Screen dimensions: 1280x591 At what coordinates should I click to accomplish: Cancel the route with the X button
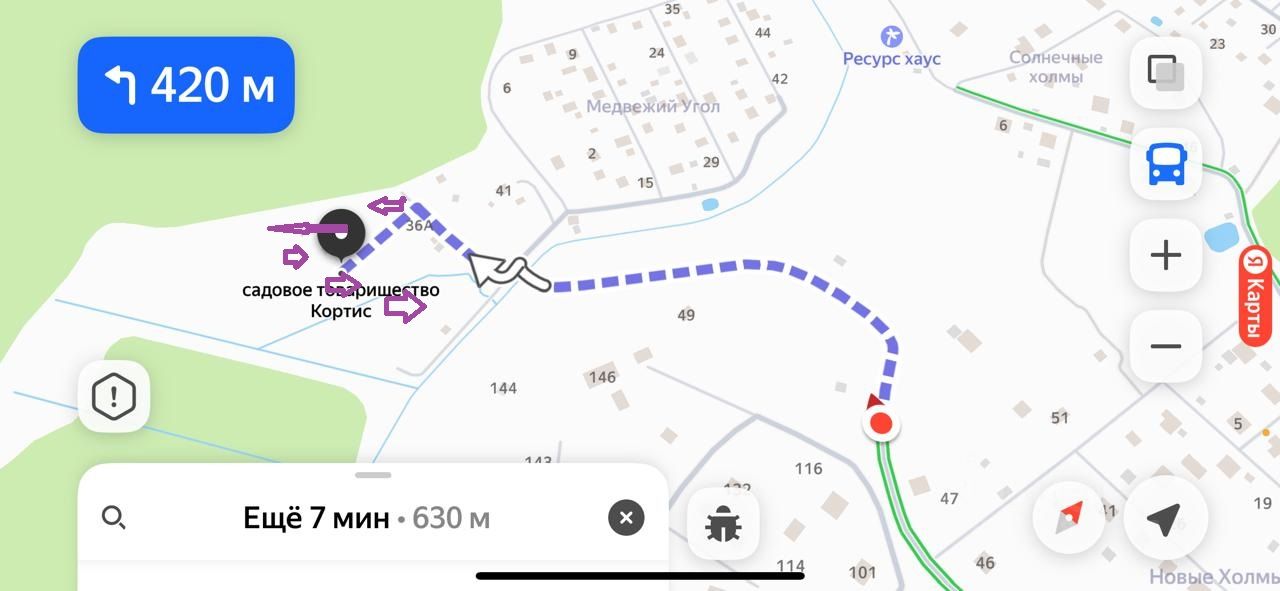coord(626,518)
